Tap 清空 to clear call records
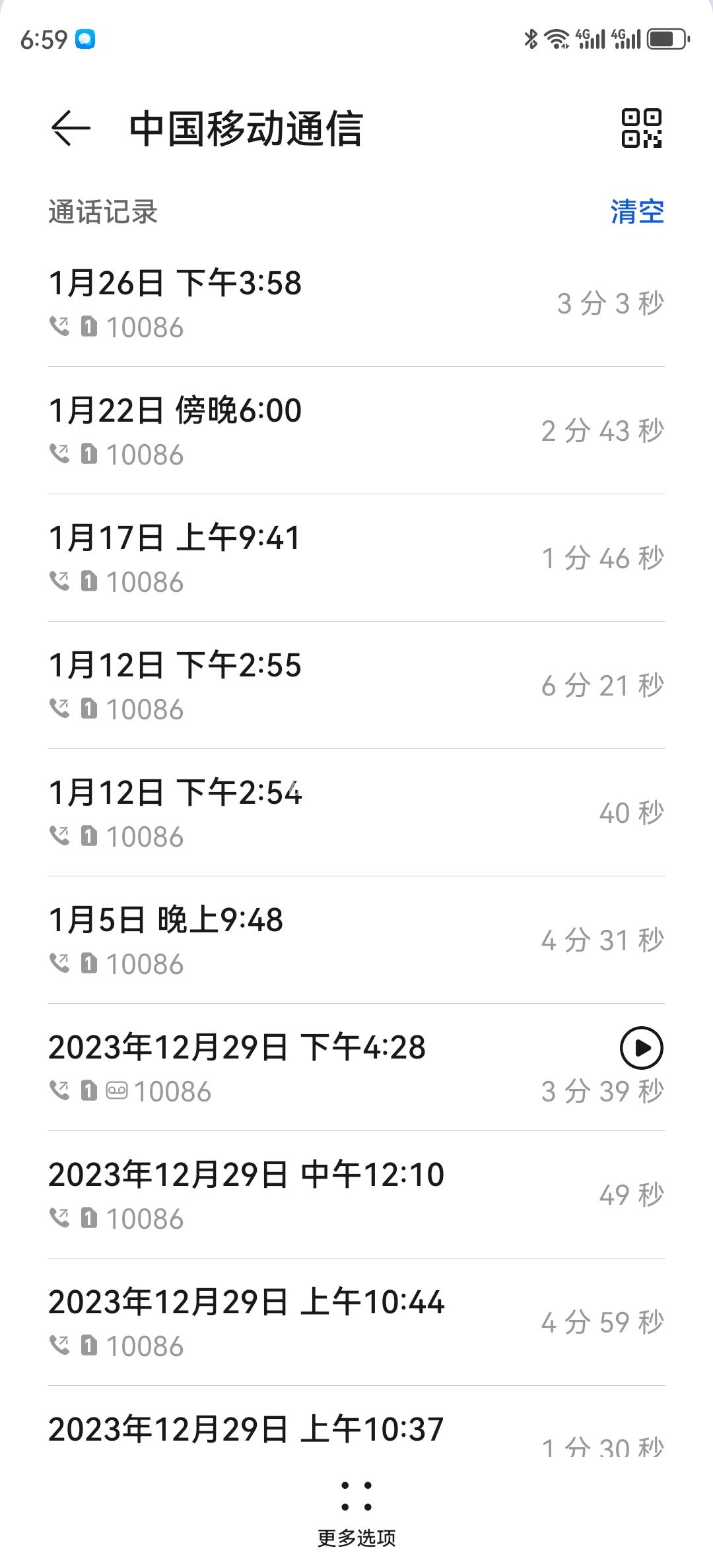Viewport: 713px width, 1568px height. [636, 212]
